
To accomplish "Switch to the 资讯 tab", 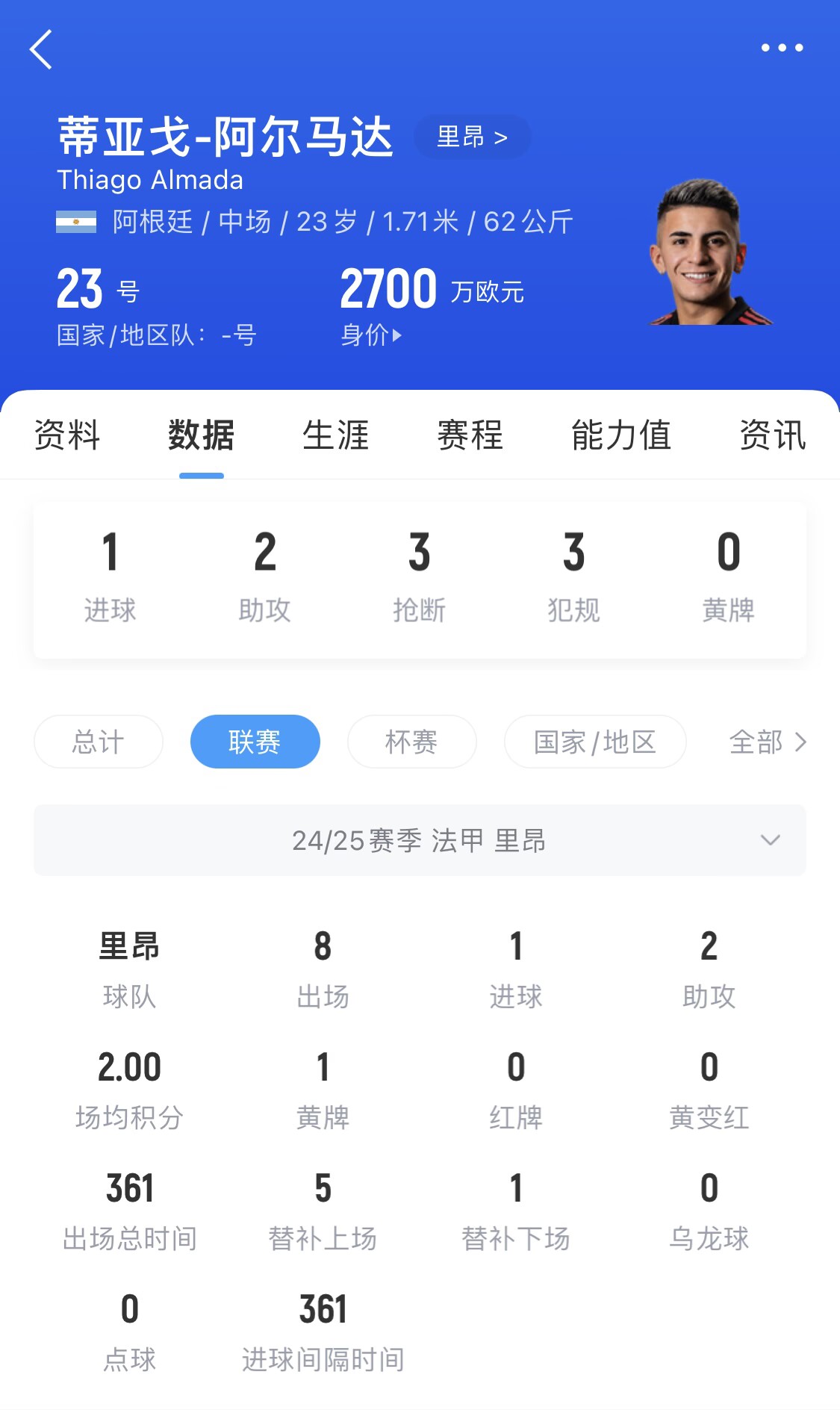I will pos(772,435).
